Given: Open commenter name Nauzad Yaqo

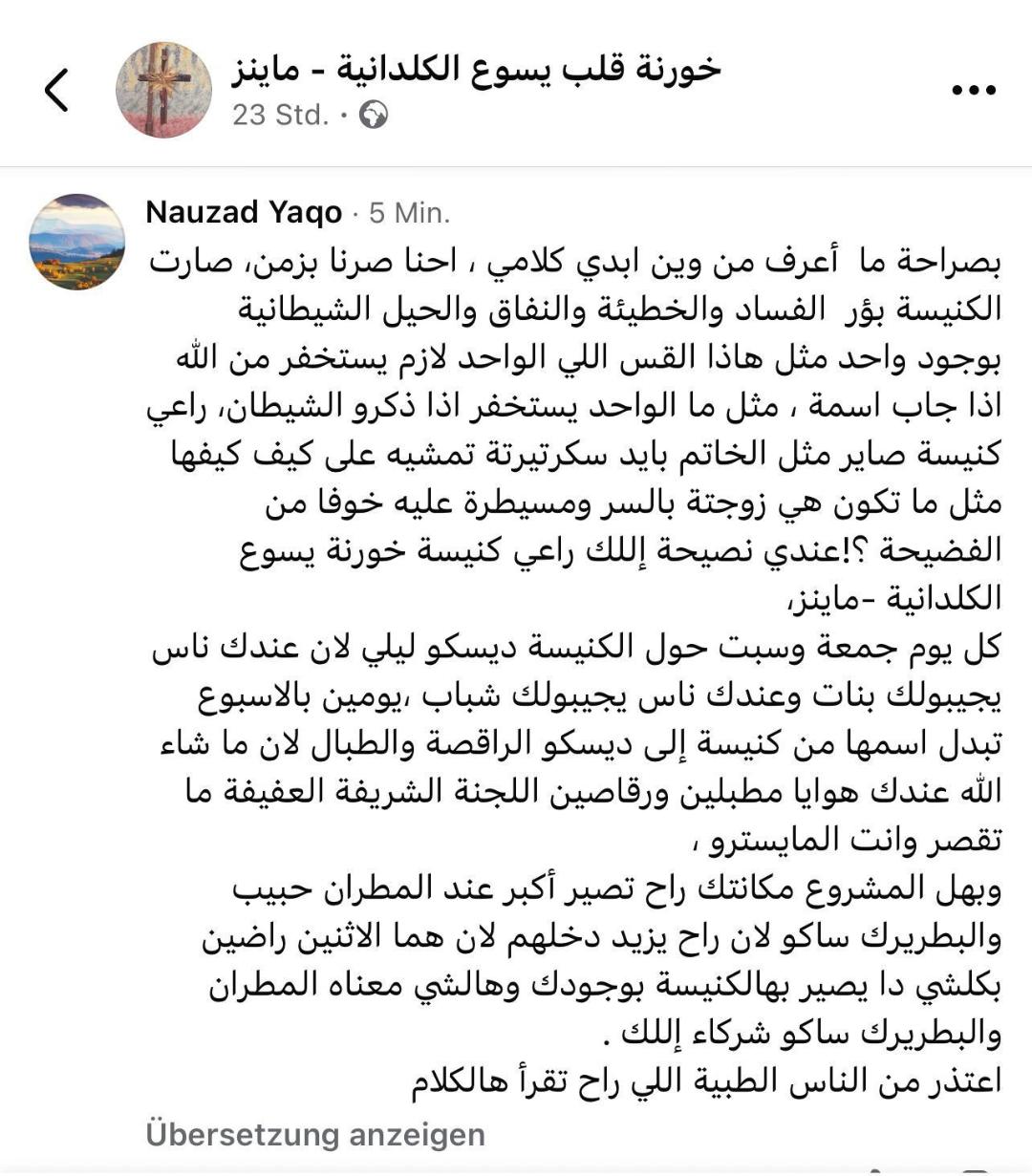Looking at the screenshot, I should point(244,212).
